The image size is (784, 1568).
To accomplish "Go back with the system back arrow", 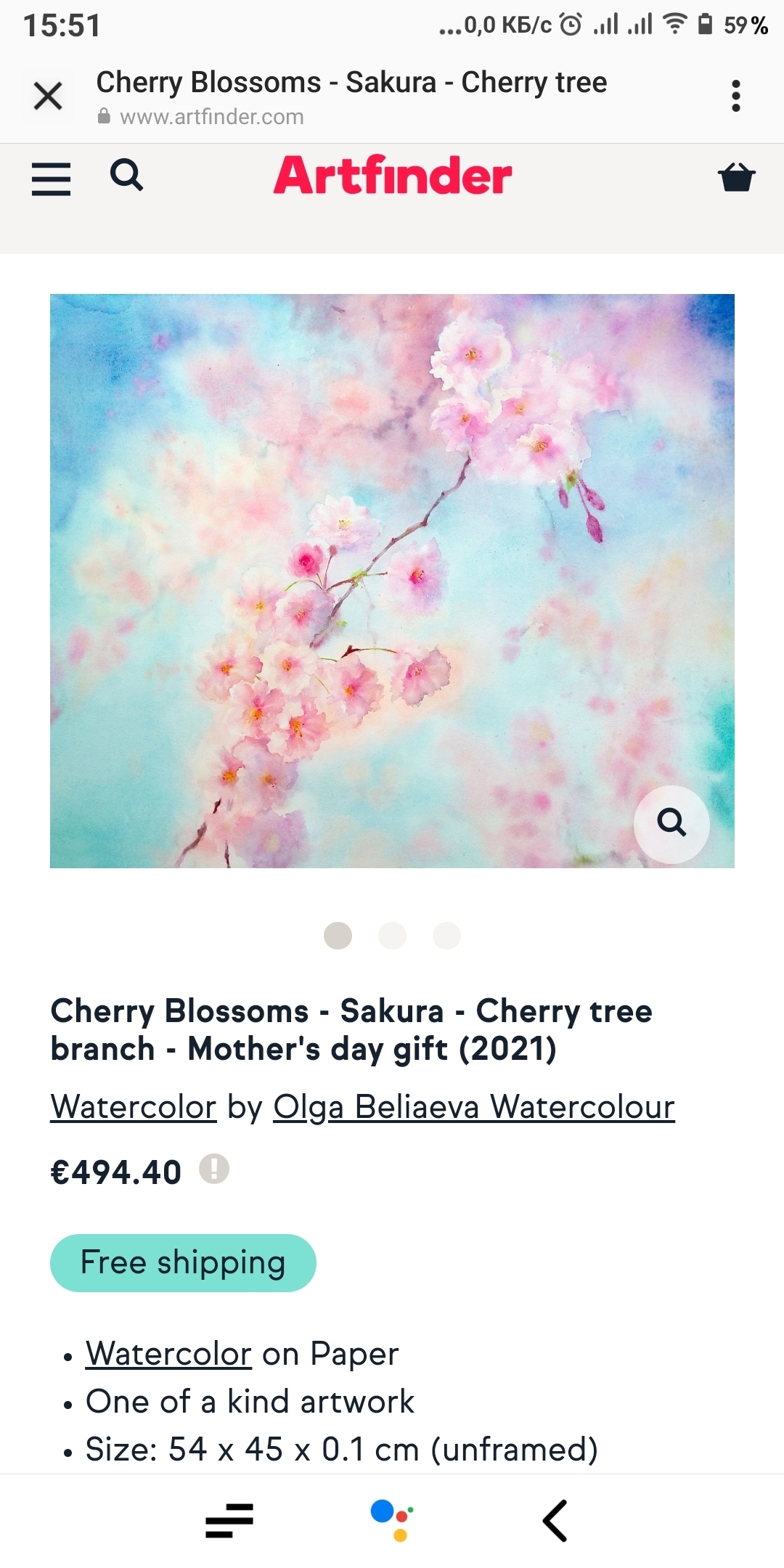I will pyautogui.click(x=555, y=1521).
